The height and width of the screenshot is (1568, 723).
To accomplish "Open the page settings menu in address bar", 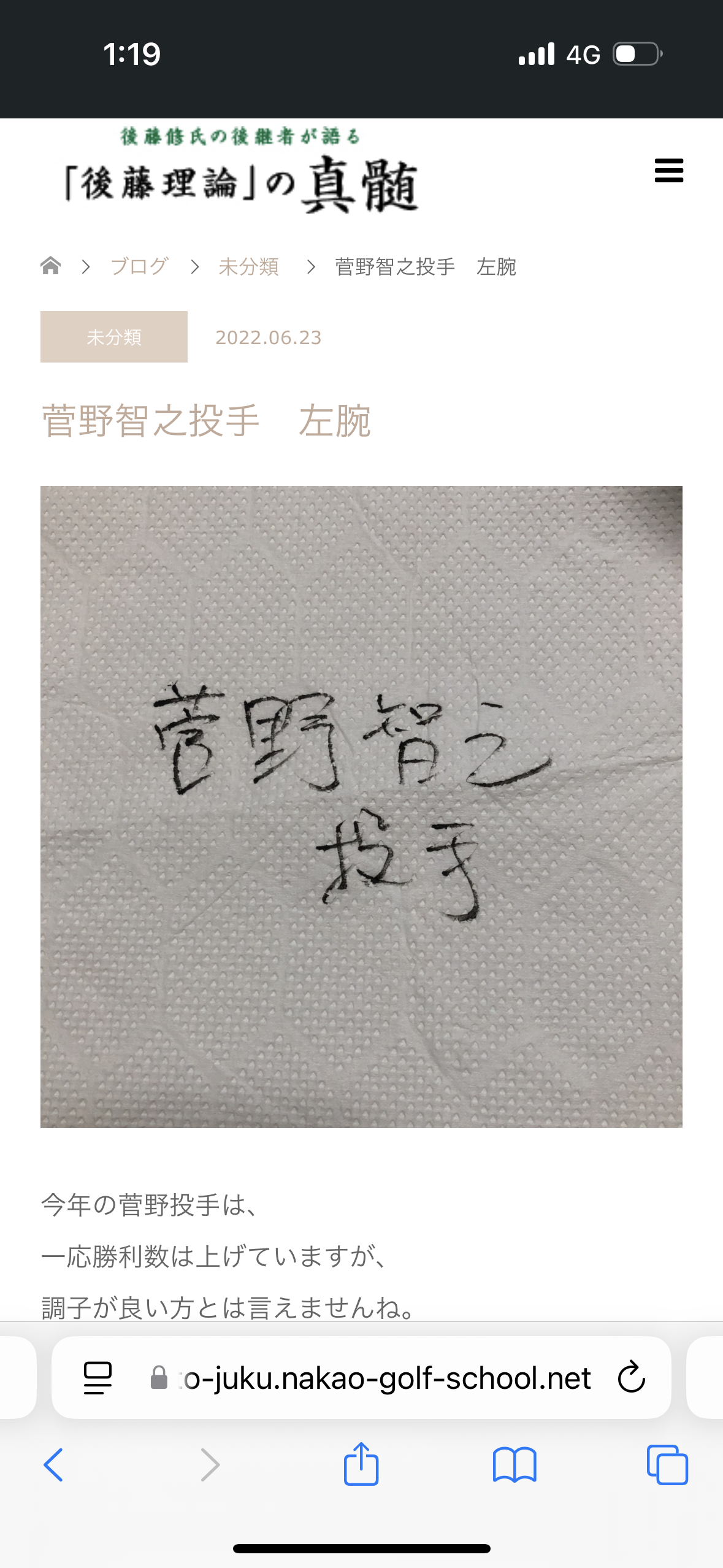I will point(98,1378).
